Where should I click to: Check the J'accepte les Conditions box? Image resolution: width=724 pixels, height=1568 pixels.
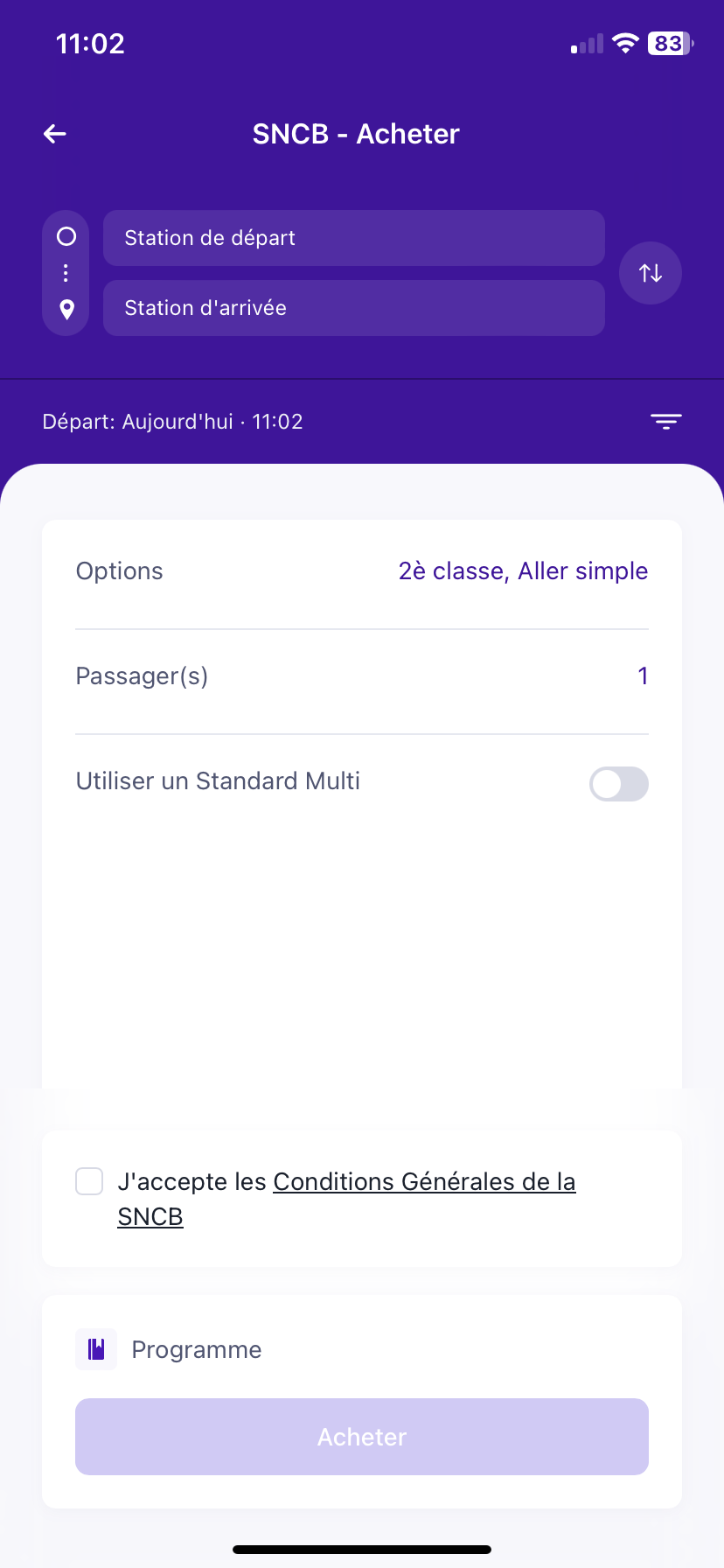[89, 1181]
